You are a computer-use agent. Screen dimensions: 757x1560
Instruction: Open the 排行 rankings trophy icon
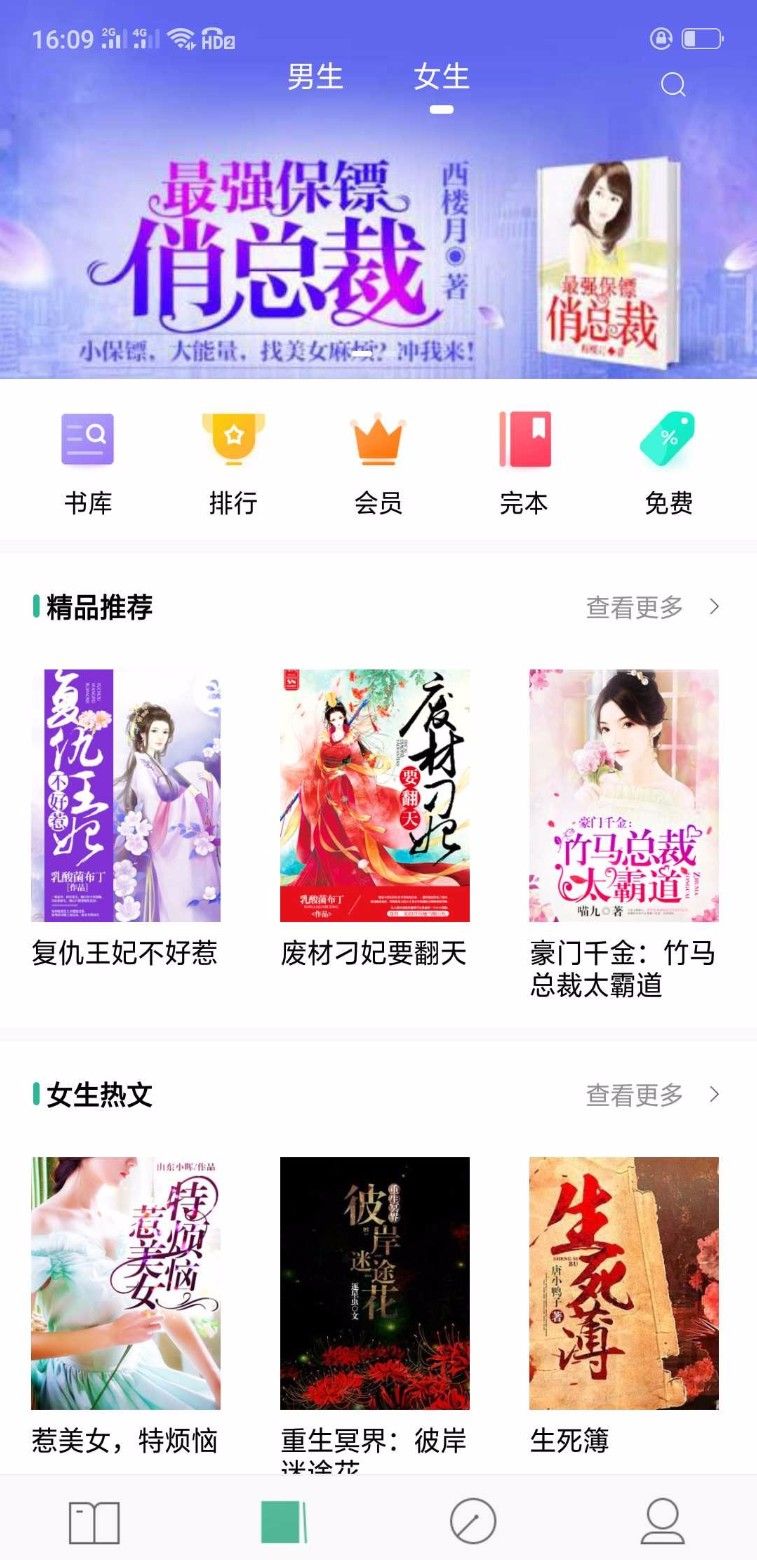point(233,438)
